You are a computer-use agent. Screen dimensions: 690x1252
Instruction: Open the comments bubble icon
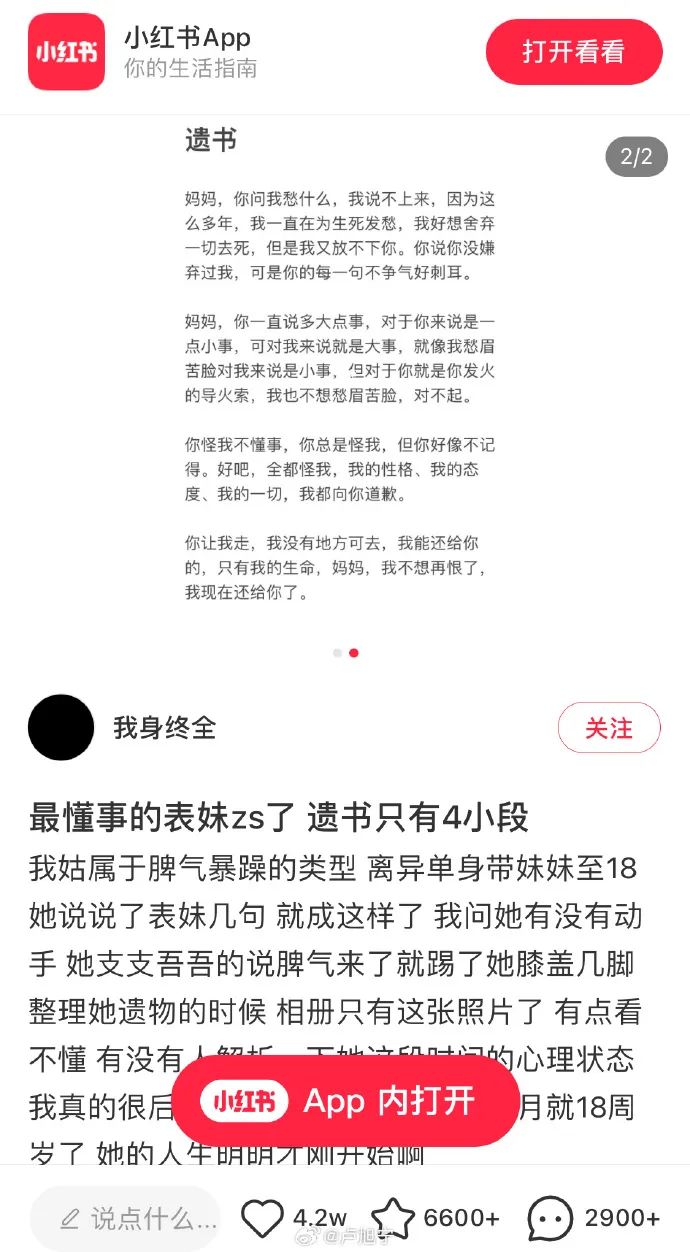[550, 1218]
